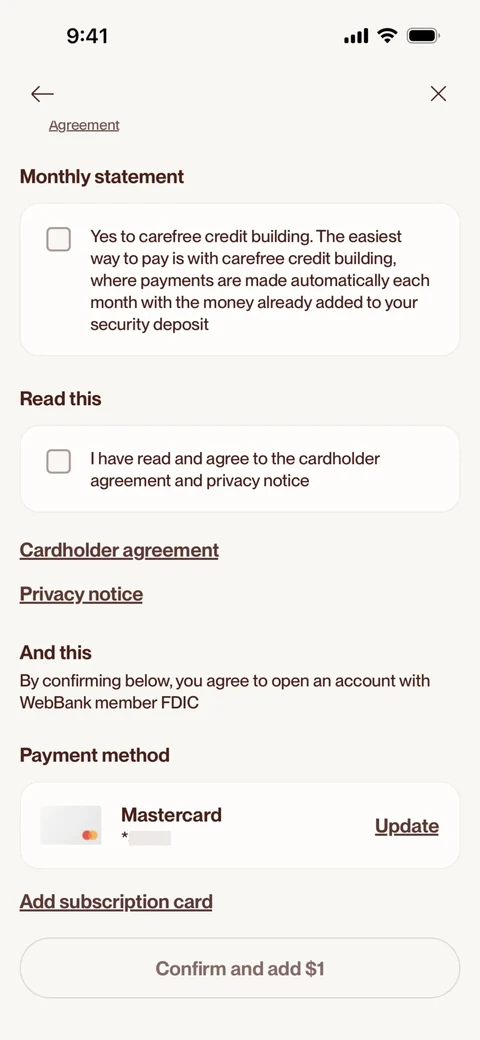480x1040 pixels.
Task: Update the Mastercard payment method
Action: point(407,826)
